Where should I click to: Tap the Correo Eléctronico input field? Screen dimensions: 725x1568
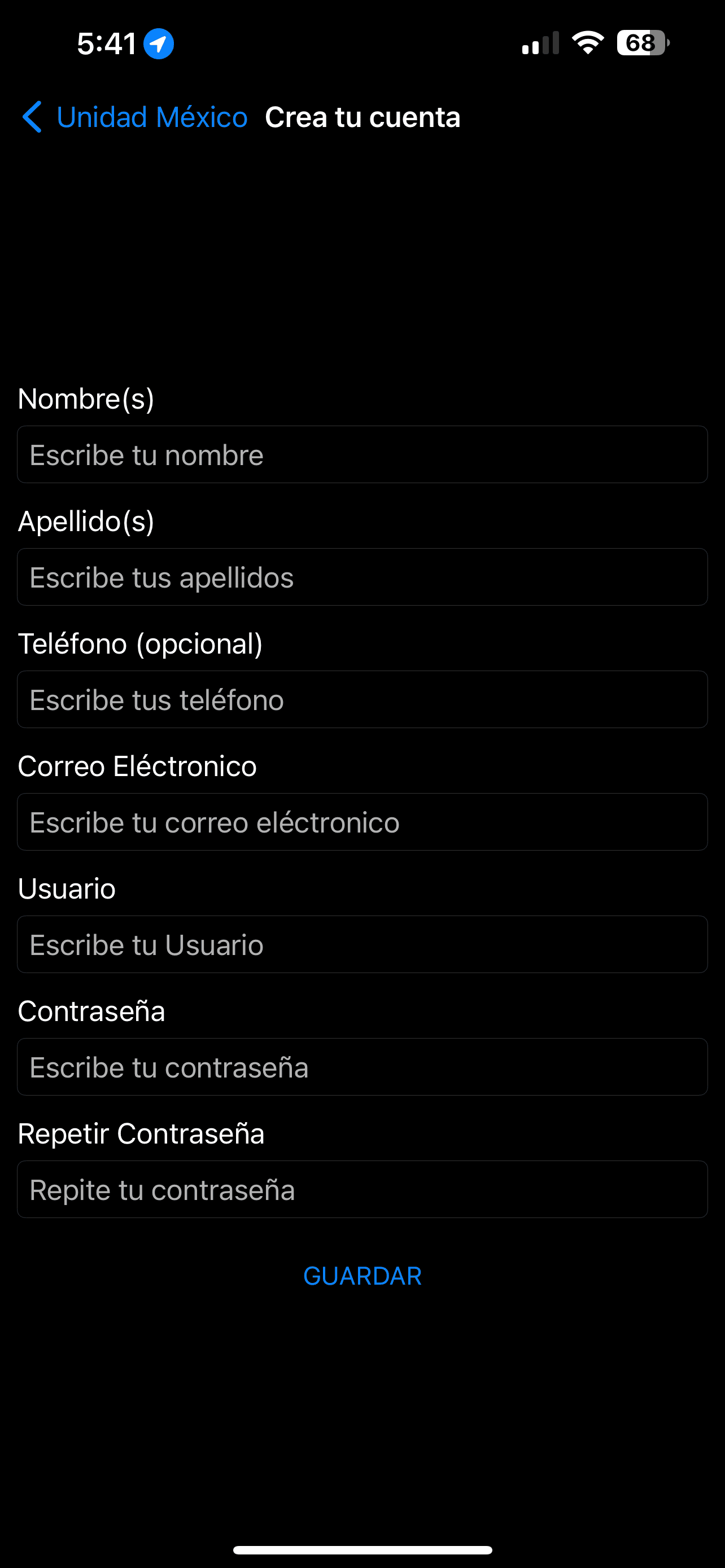point(362,822)
